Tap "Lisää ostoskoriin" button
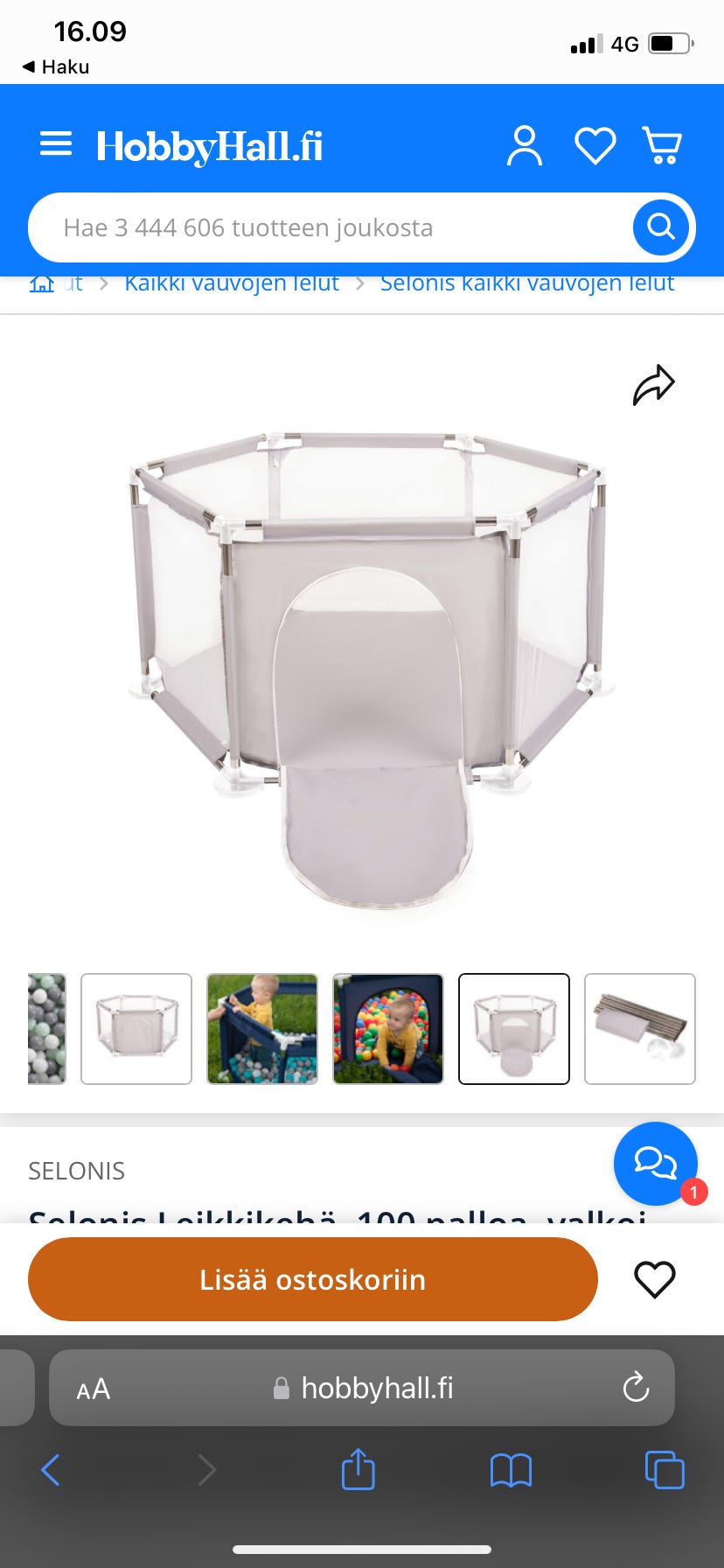The image size is (724, 1568). 313,1279
